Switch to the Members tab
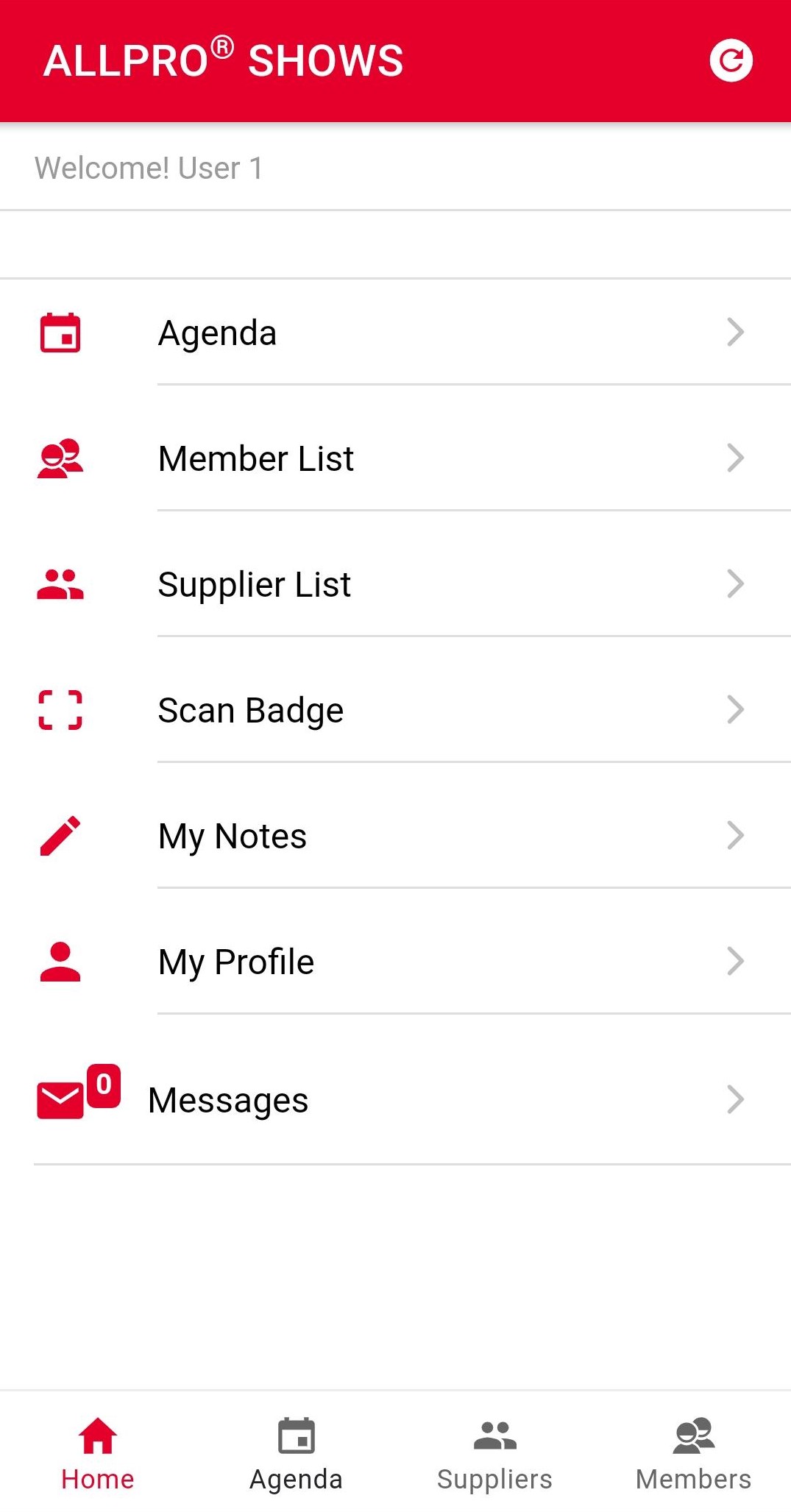The image size is (791, 1512). 693,1455
